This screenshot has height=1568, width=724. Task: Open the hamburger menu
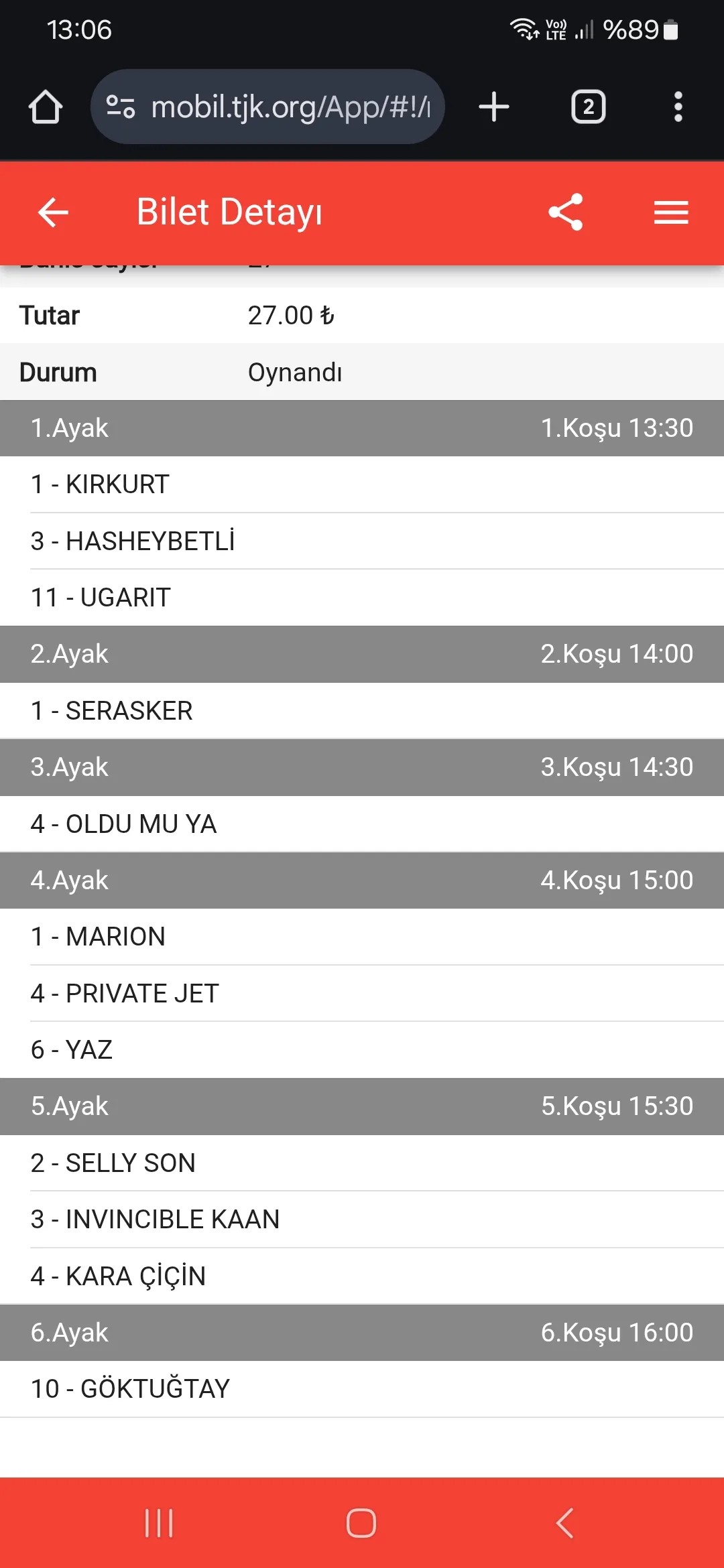pos(671,213)
